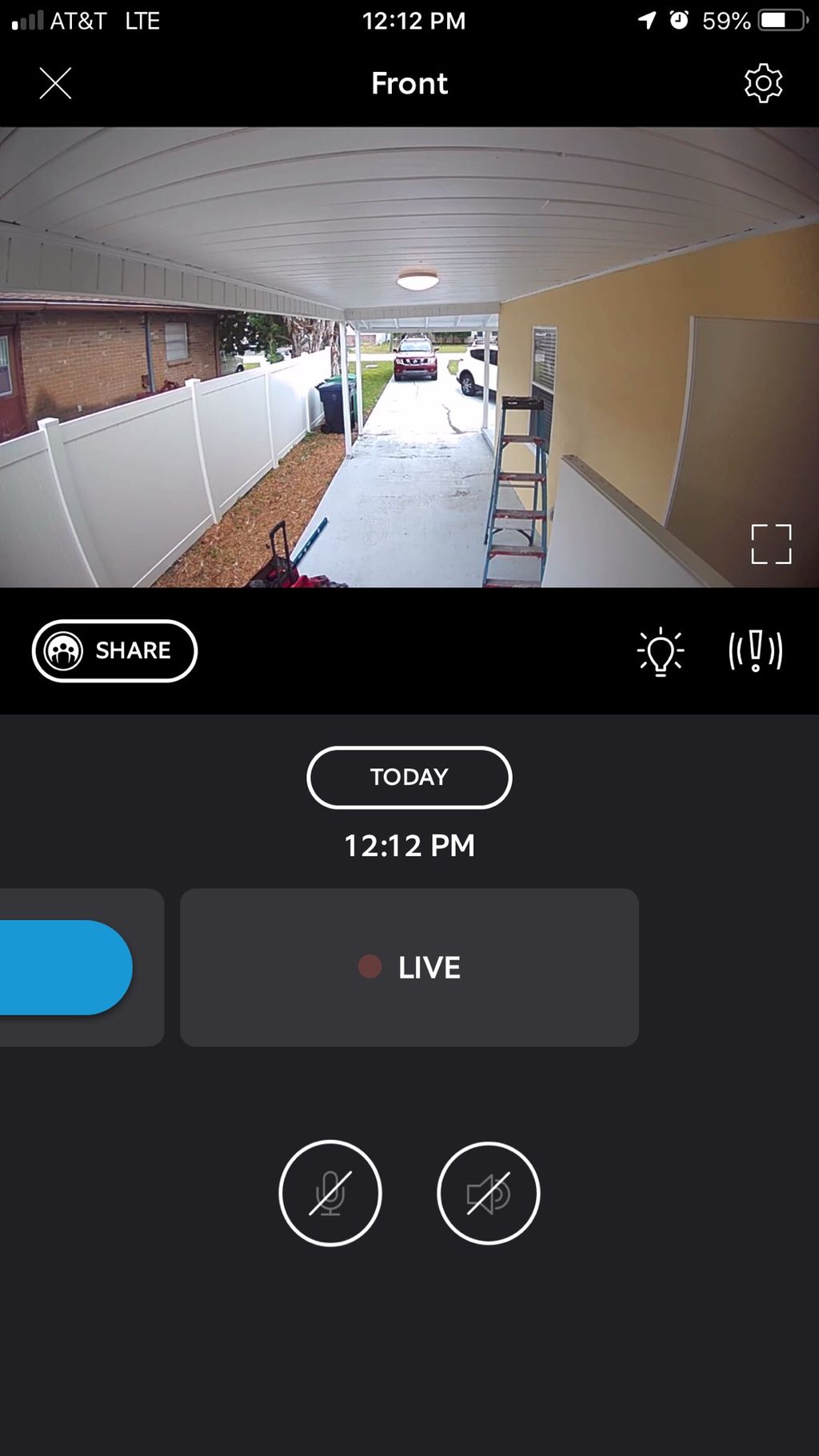The height and width of the screenshot is (1456, 819).
Task: Open the TODAY date selector
Action: tap(409, 777)
